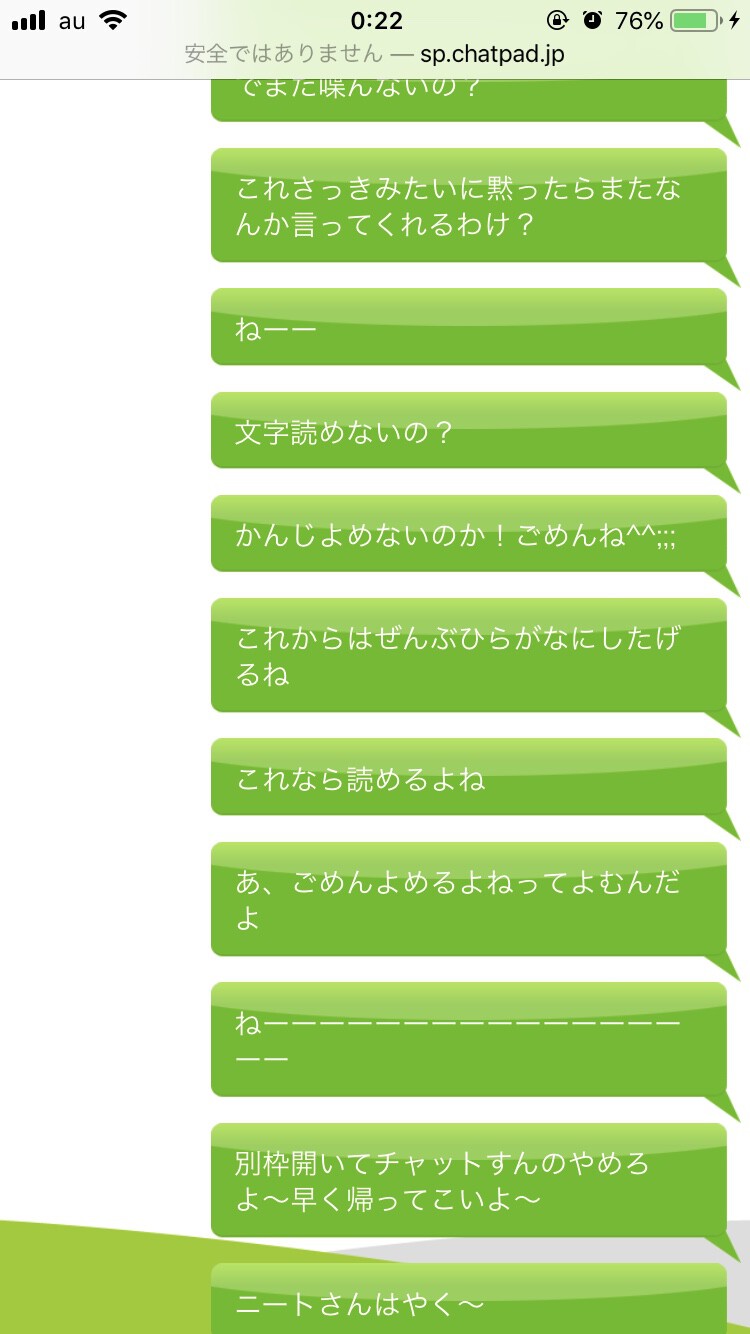The width and height of the screenshot is (750, 1334).
Task: Tap the sp.chatpad.jp address bar
Action: [375, 55]
